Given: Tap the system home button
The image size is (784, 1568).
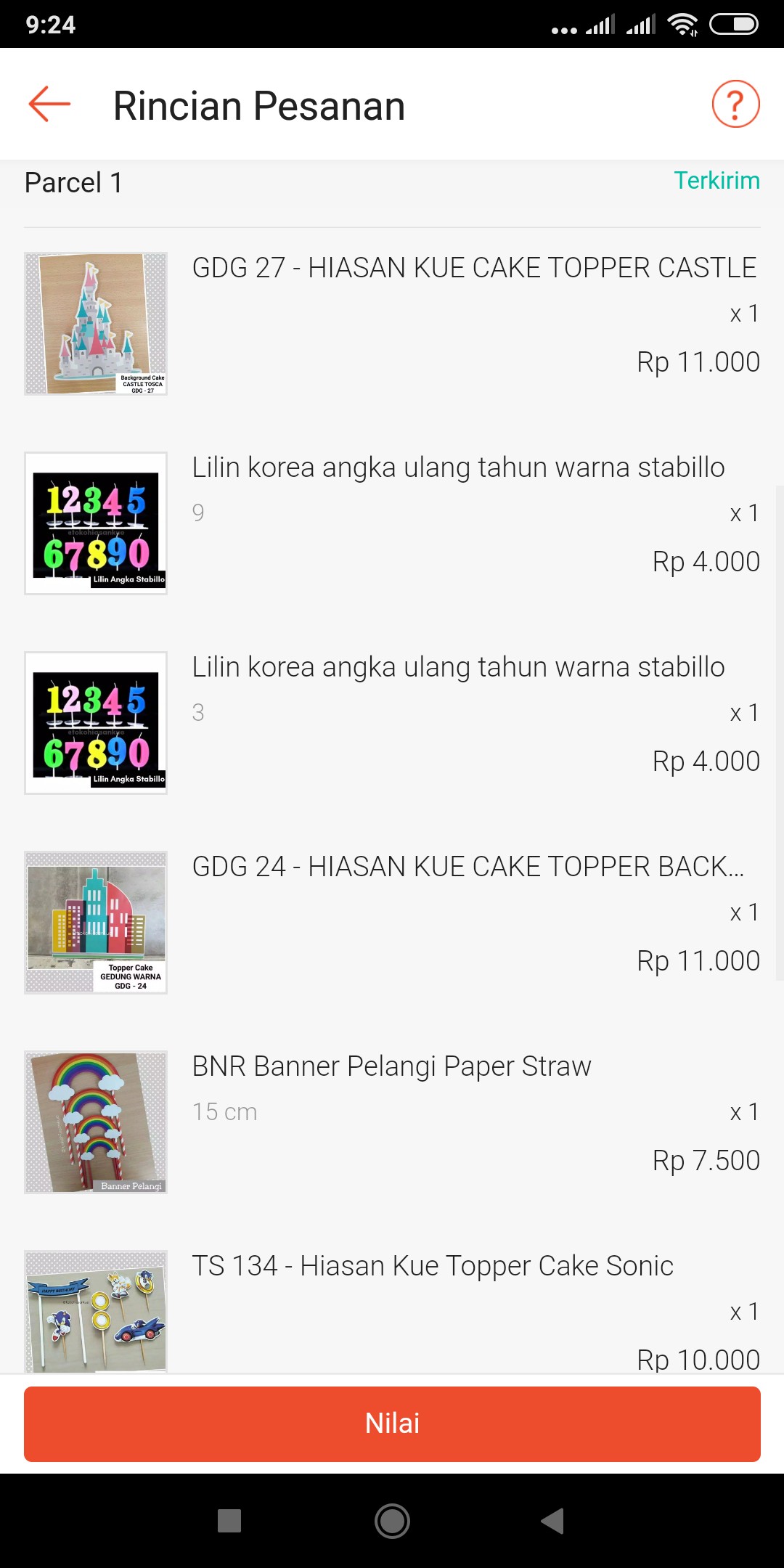Looking at the screenshot, I should 392,1521.
